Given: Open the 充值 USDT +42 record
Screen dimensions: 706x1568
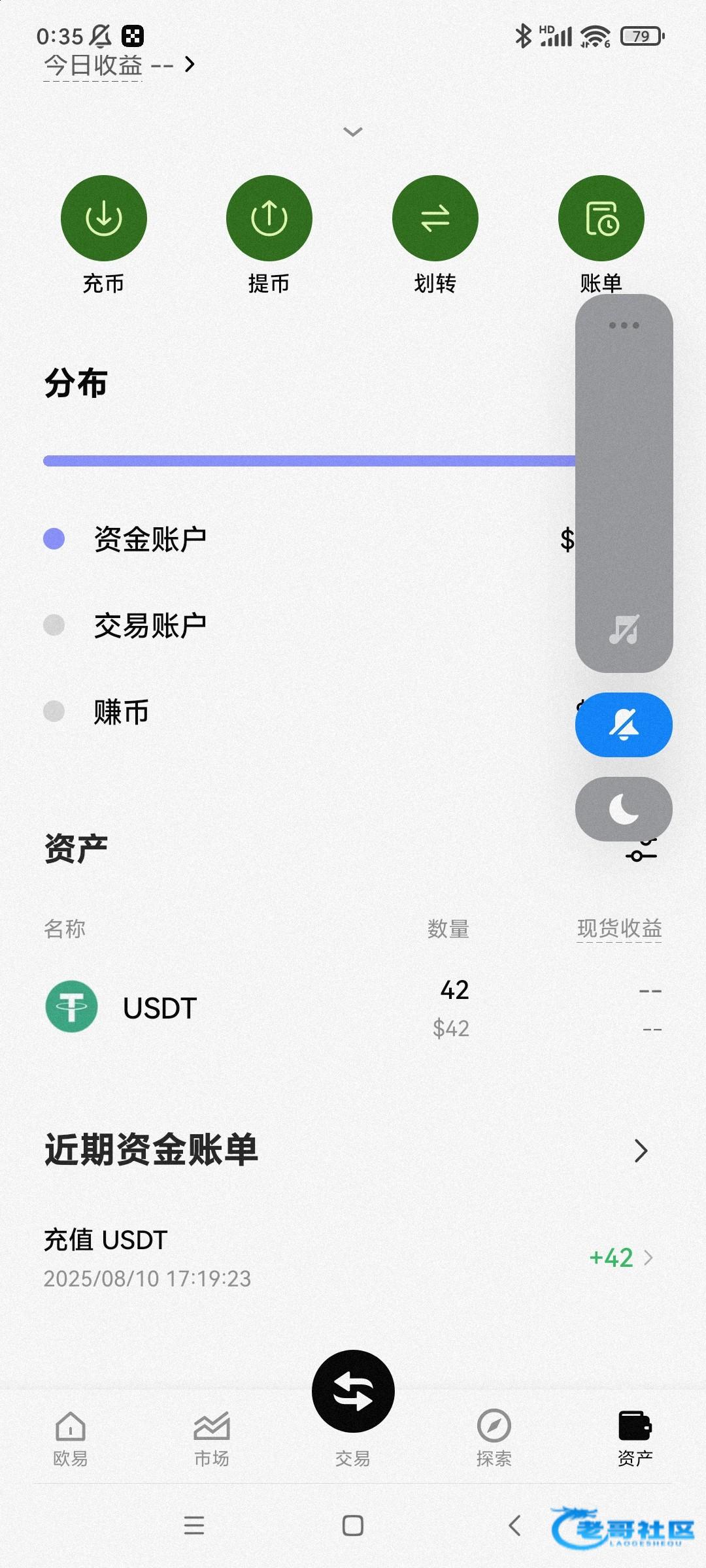Looking at the screenshot, I should 353,1258.
